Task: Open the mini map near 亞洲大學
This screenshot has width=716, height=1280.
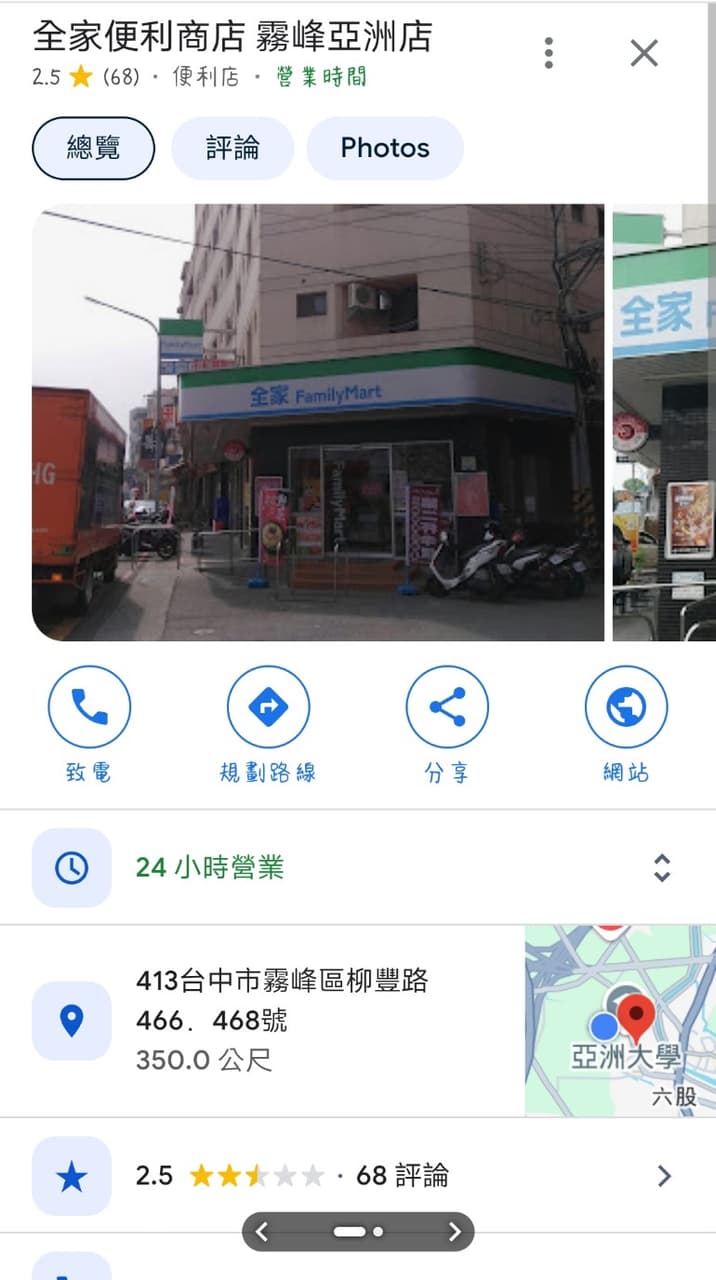Action: click(x=620, y=1020)
